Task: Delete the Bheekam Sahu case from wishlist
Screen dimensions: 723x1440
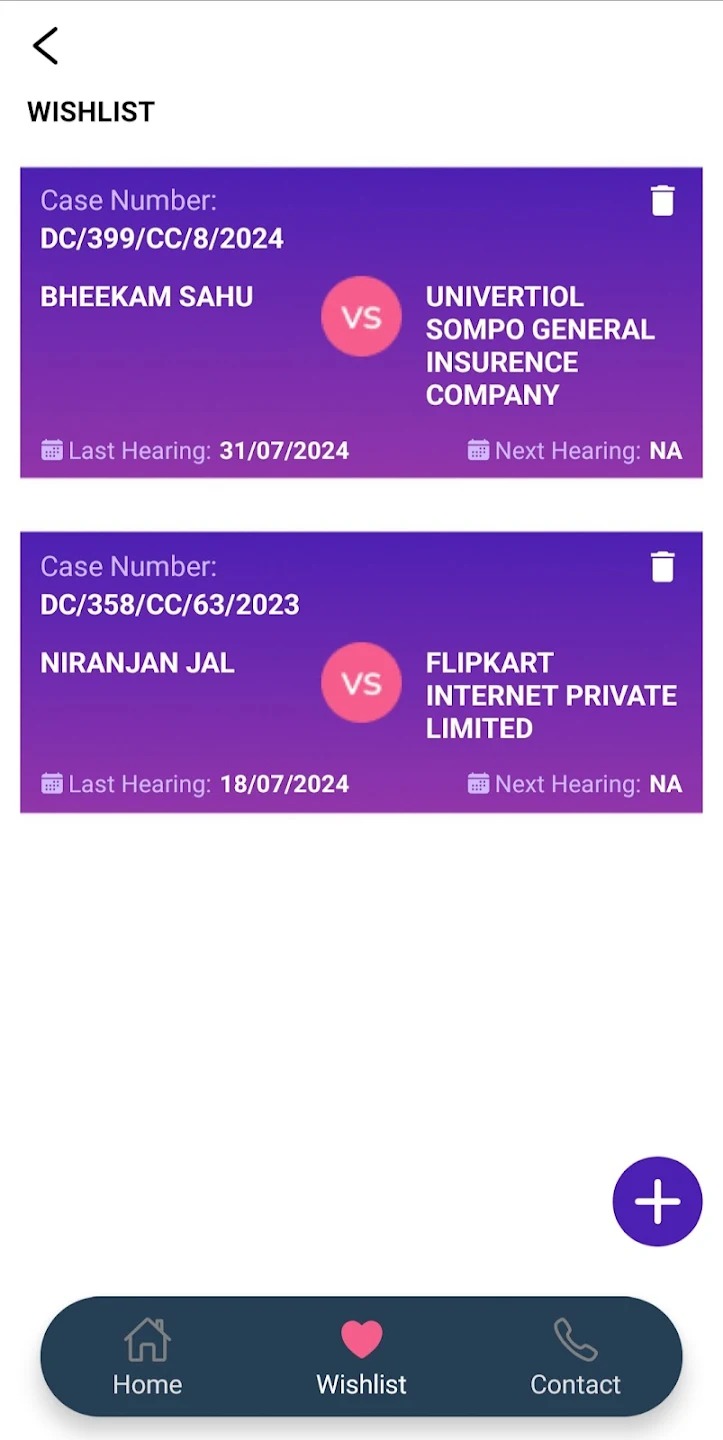Action: 662,201
